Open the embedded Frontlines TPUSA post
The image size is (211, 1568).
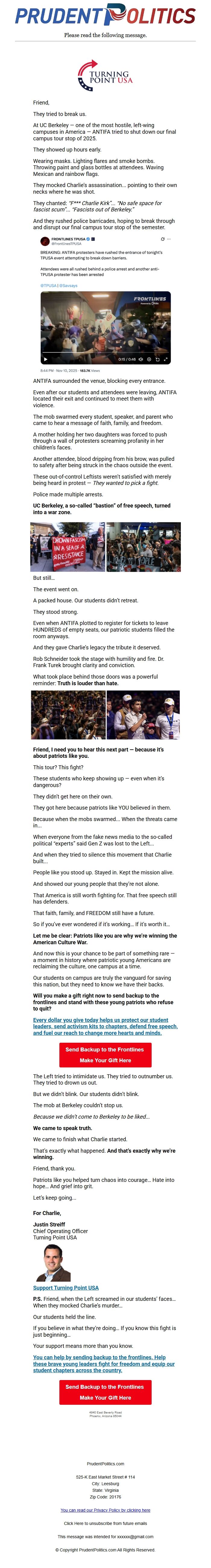pos(105,303)
